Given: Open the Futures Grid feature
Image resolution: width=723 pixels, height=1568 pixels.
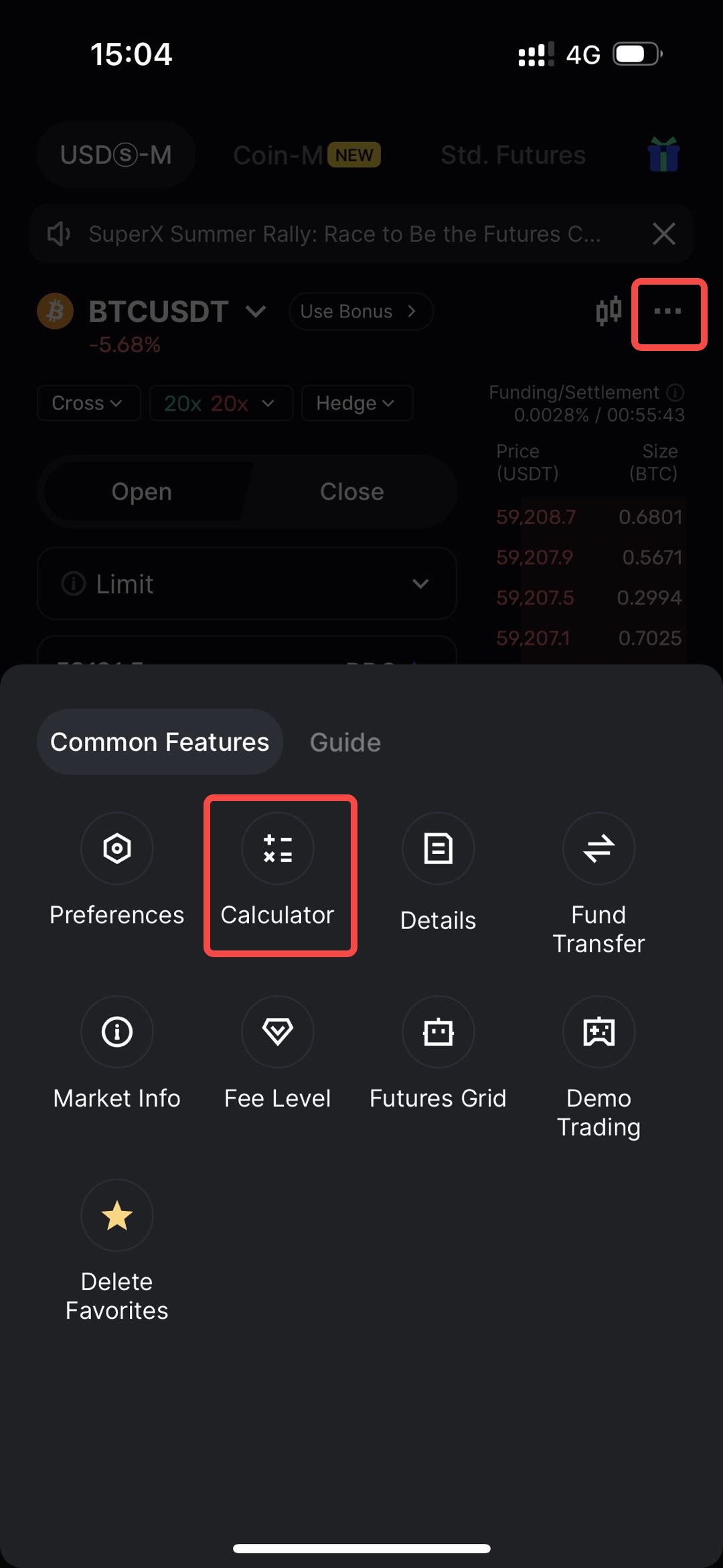Looking at the screenshot, I should tap(438, 1032).
